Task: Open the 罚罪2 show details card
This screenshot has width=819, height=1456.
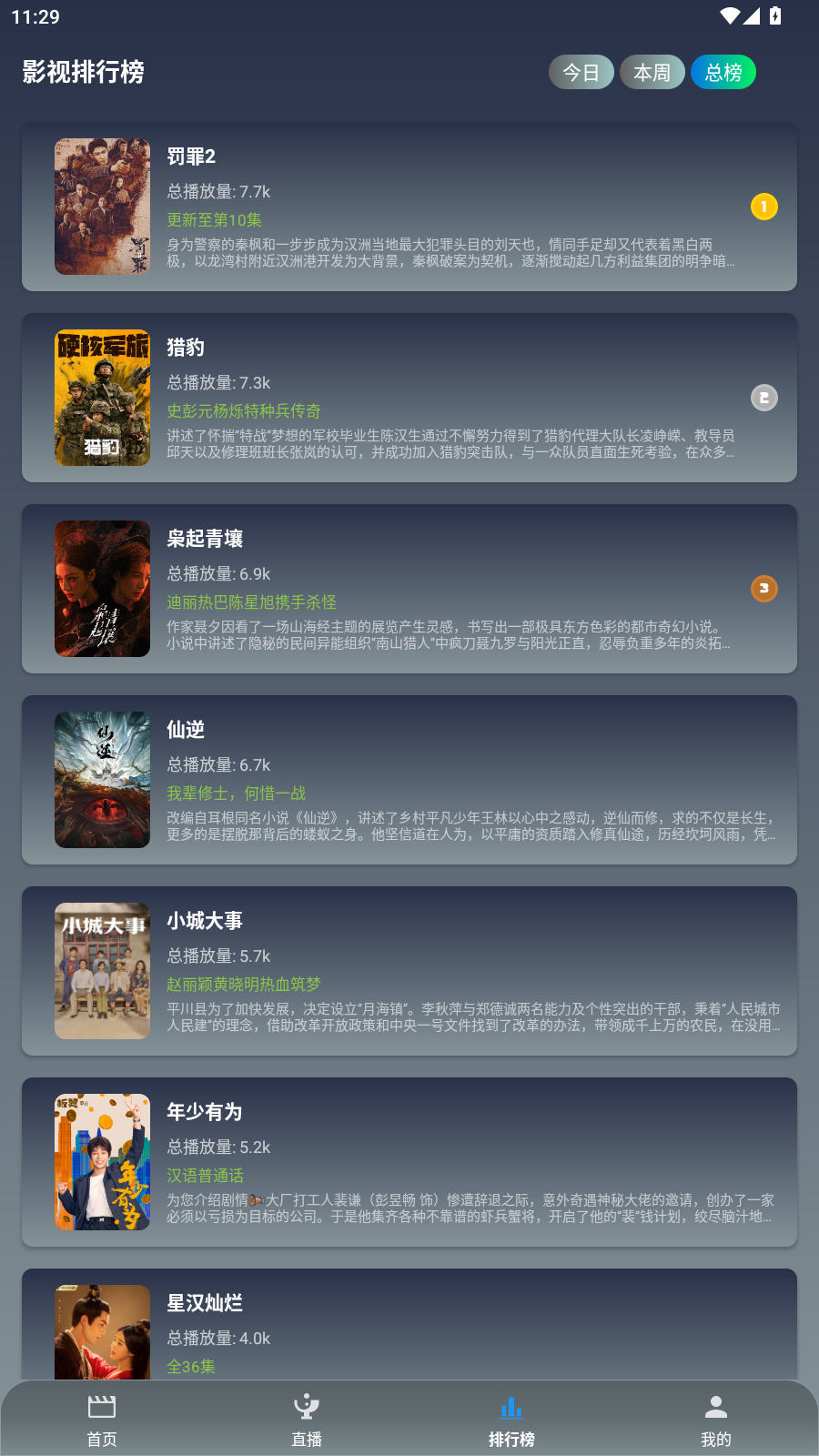Action: tap(409, 207)
